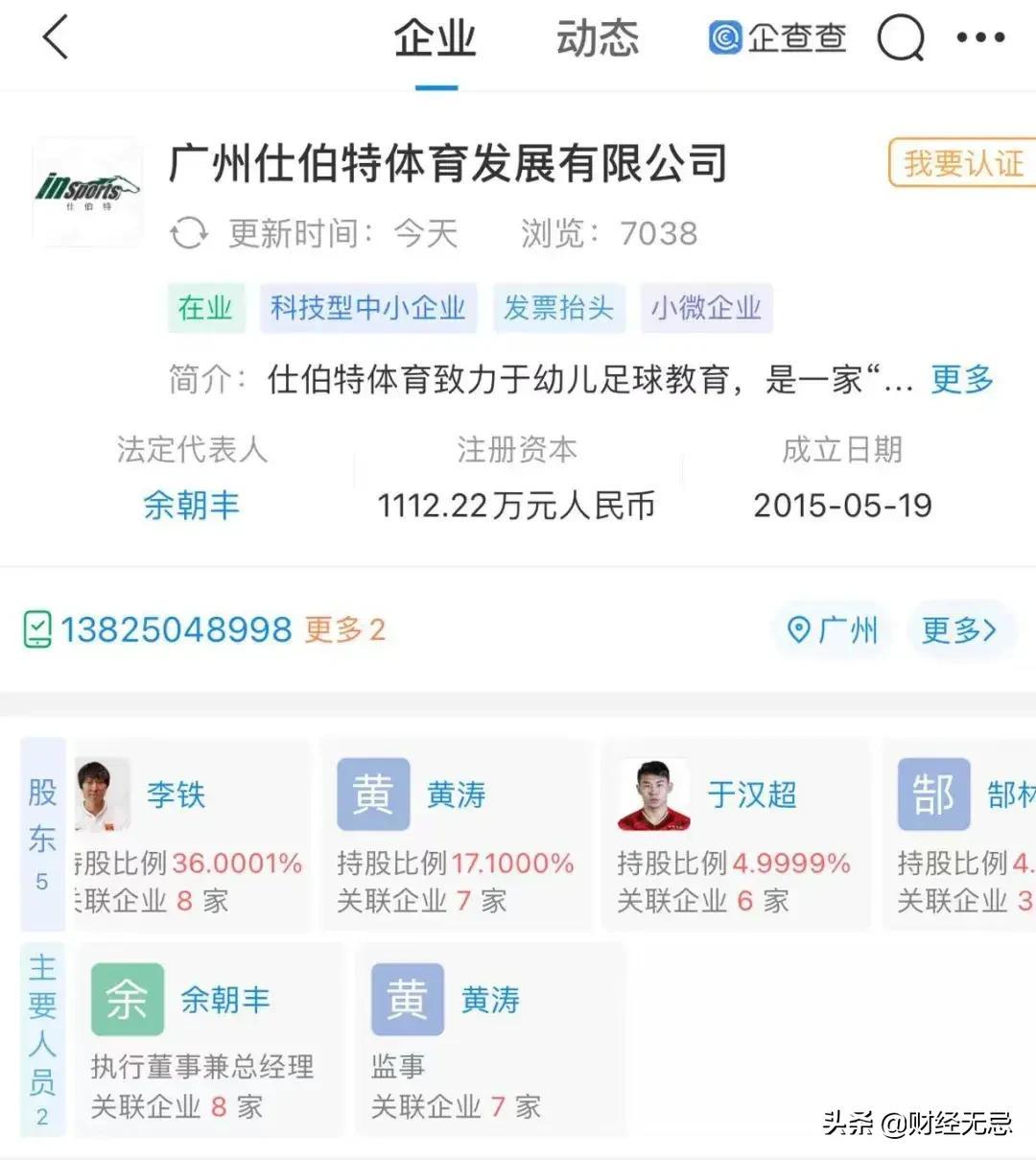Image resolution: width=1036 pixels, height=1160 pixels.
Task: Switch to the 动态 tab
Action: (x=597, y=38)
